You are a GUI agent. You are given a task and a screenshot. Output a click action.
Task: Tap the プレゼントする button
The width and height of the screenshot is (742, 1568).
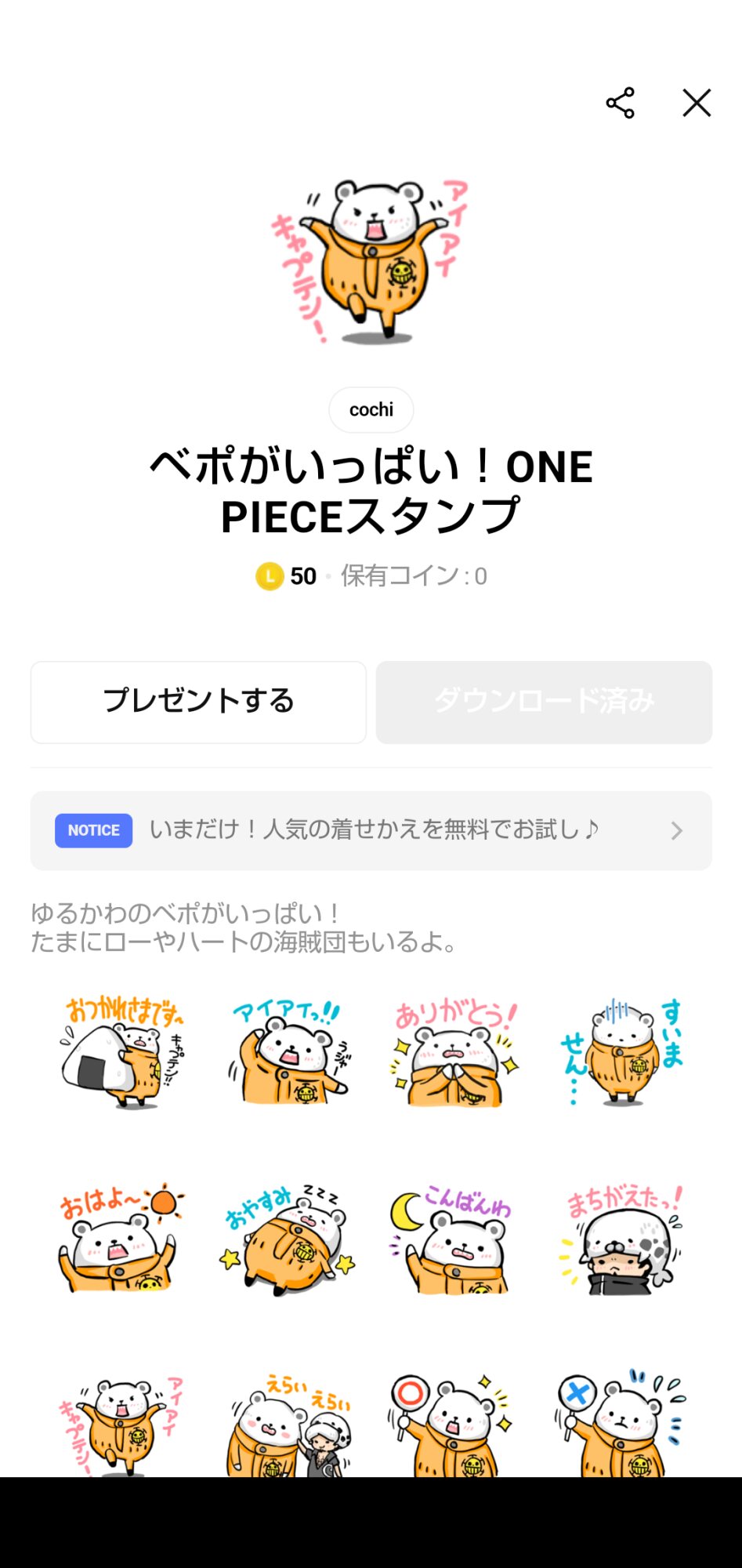198,702
